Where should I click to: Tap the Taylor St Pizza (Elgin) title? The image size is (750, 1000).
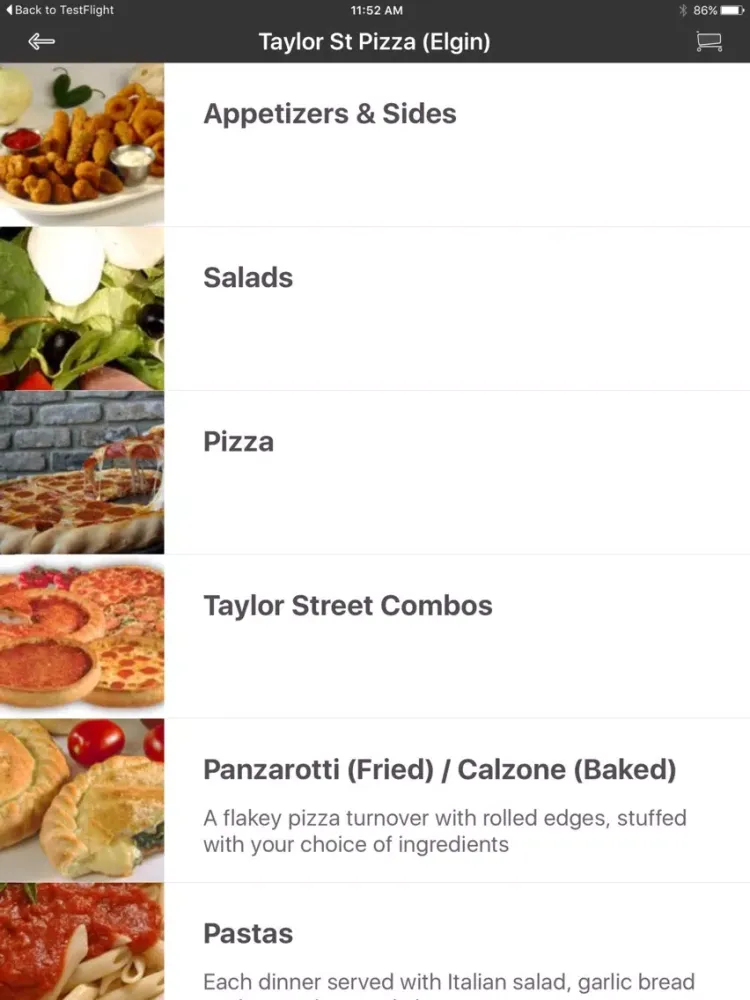pyautogui.click(x=375, y=42)
